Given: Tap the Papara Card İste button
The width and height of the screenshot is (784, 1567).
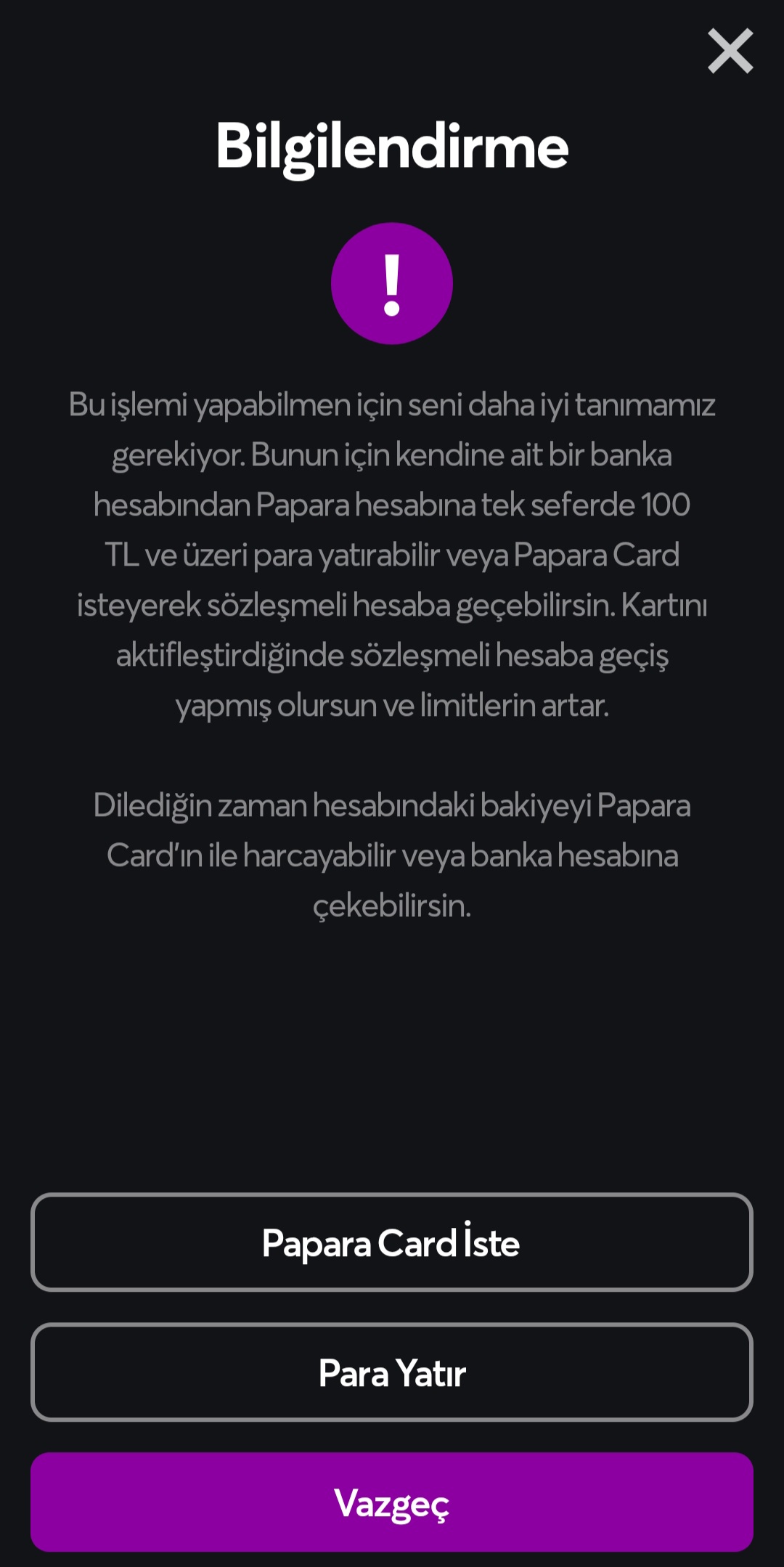Looking at the screenshot, I should coord(391,1242).
